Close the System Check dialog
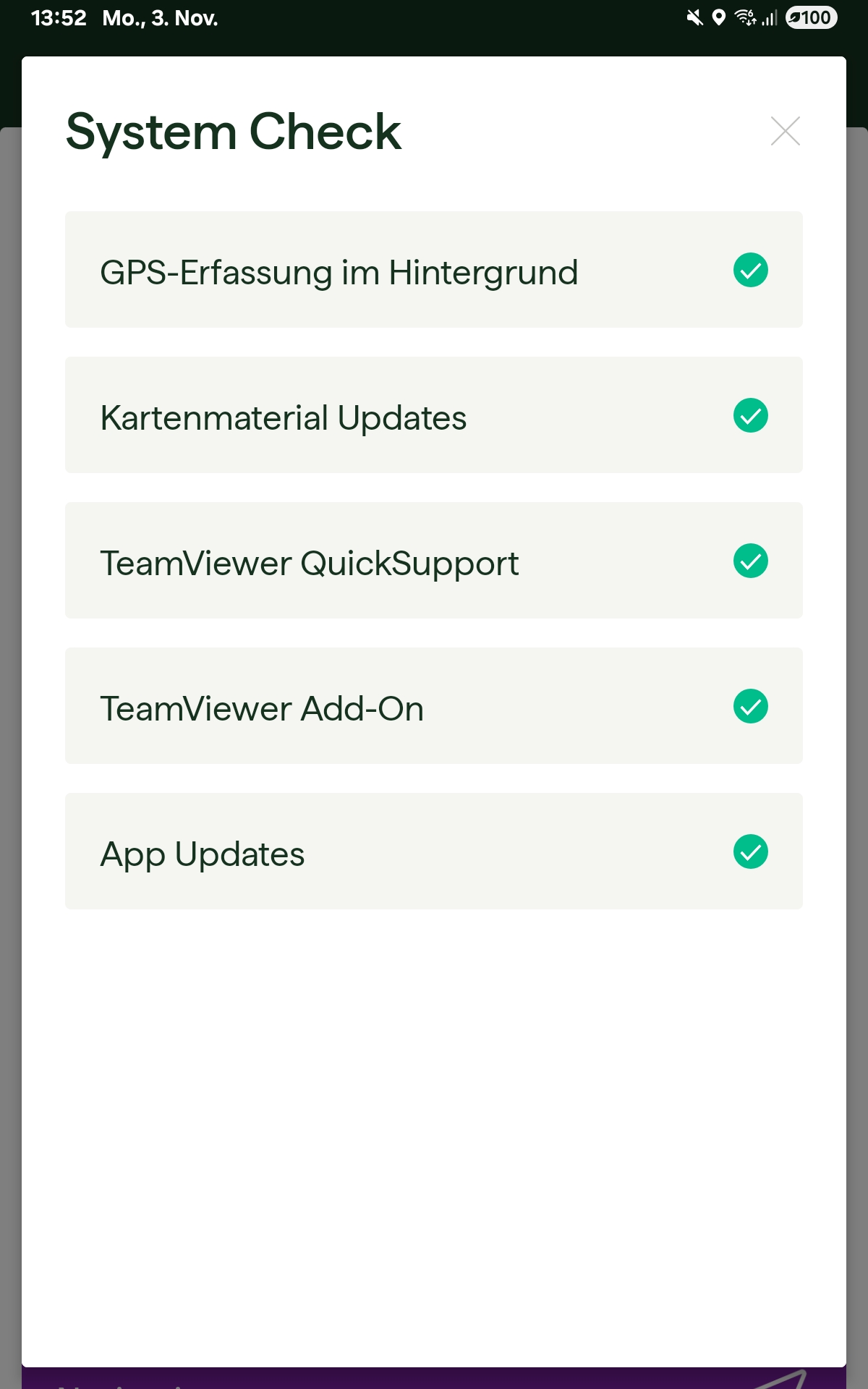868x1389 pixels. tap(785, 131)
